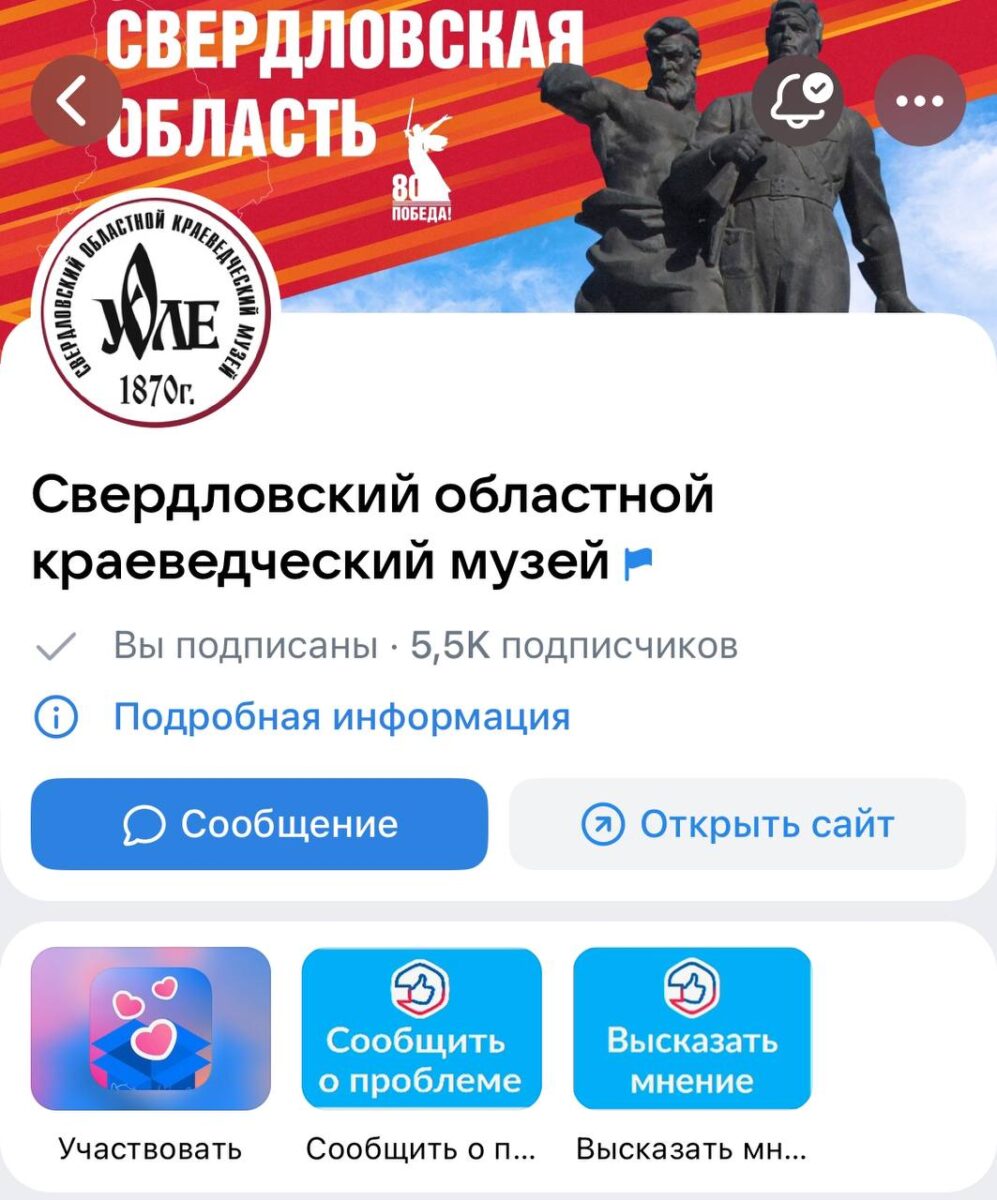Tap the 'Сообщение' button
The width and height of the screenshot is (997, 1200).
point(259,824)
